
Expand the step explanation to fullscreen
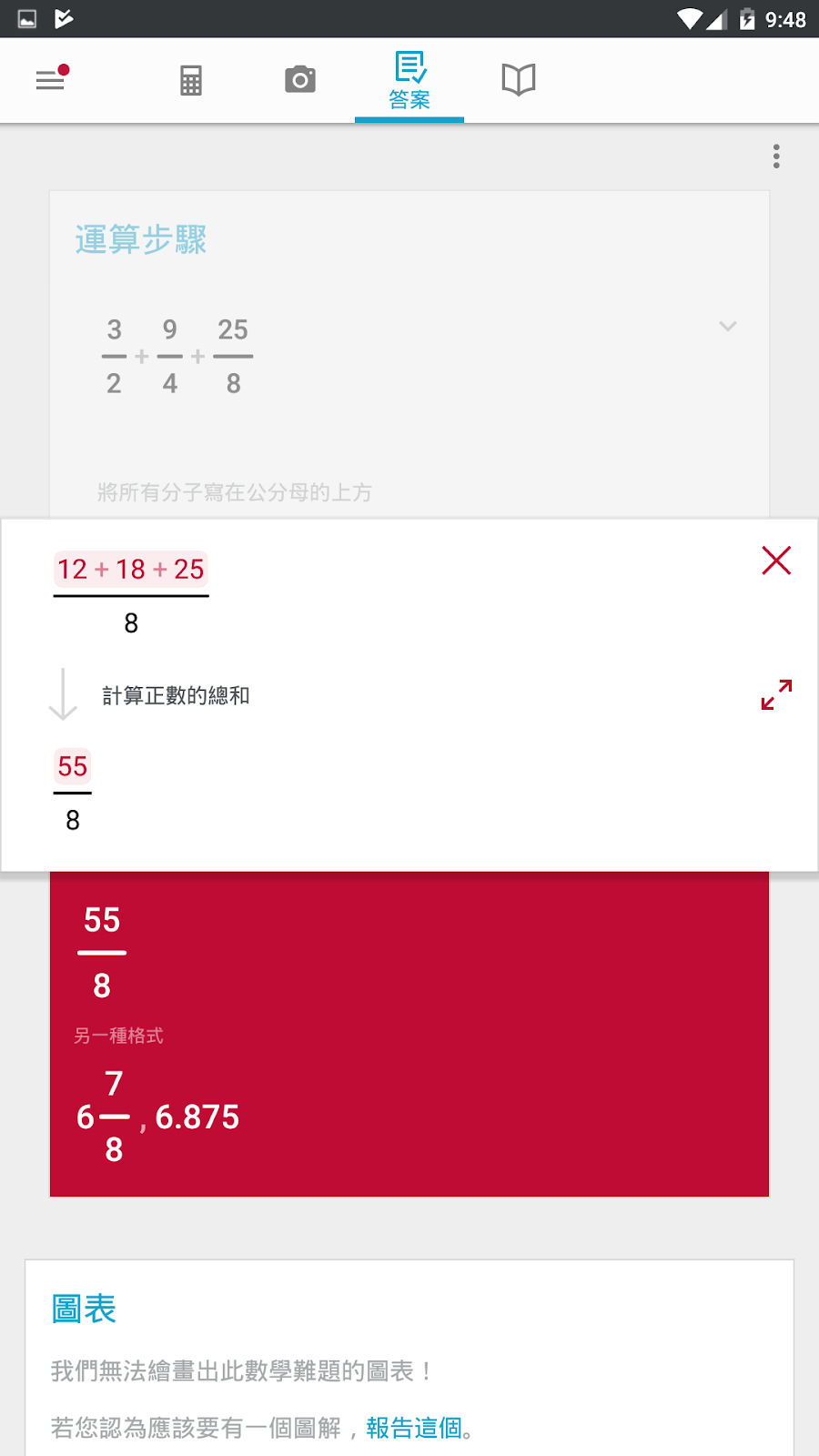[x=776, y=695]
